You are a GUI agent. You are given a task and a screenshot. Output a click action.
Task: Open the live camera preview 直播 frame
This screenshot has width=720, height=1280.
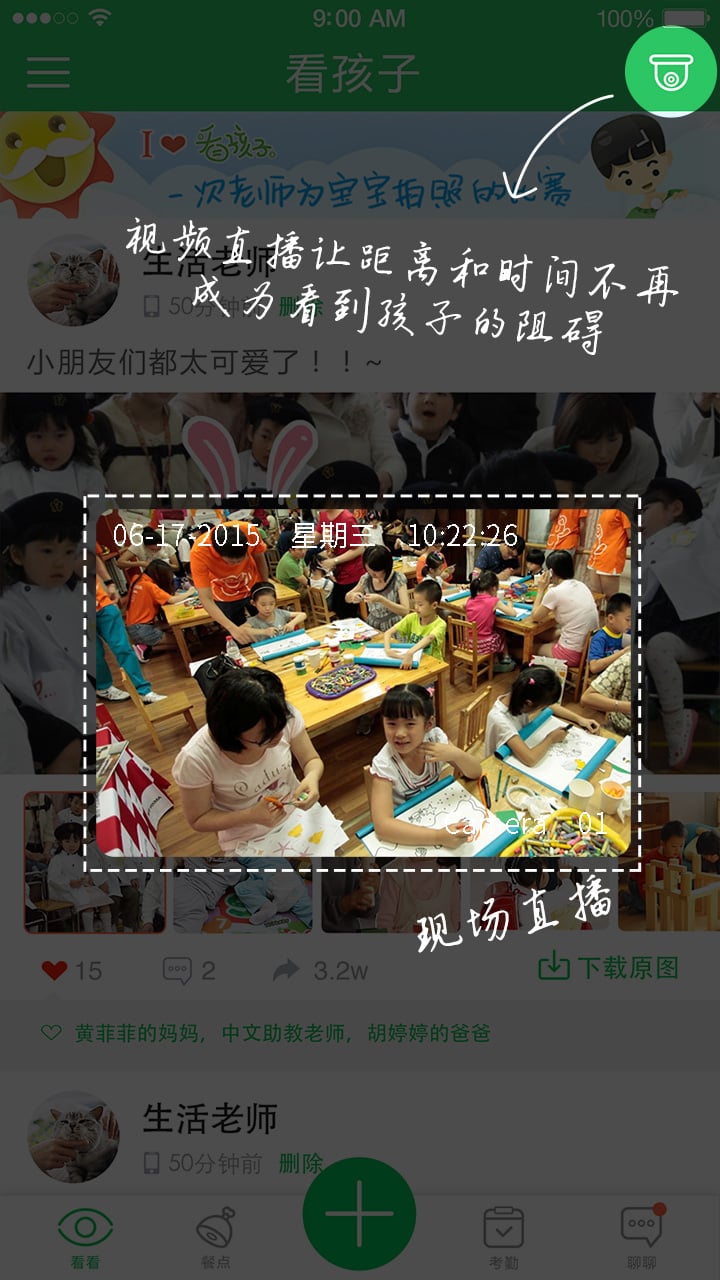[x=362, y=683]
